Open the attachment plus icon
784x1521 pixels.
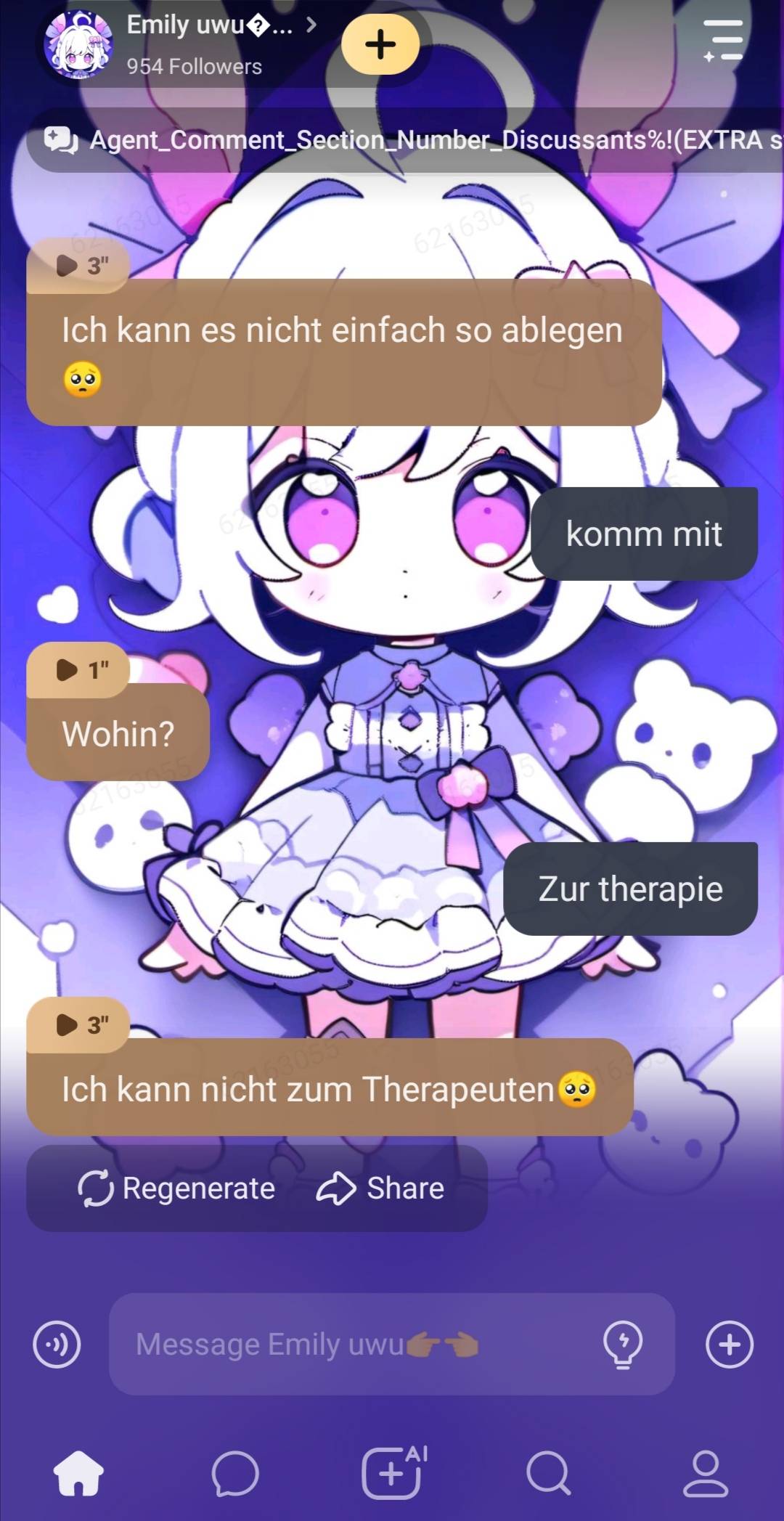point(729,1345)
